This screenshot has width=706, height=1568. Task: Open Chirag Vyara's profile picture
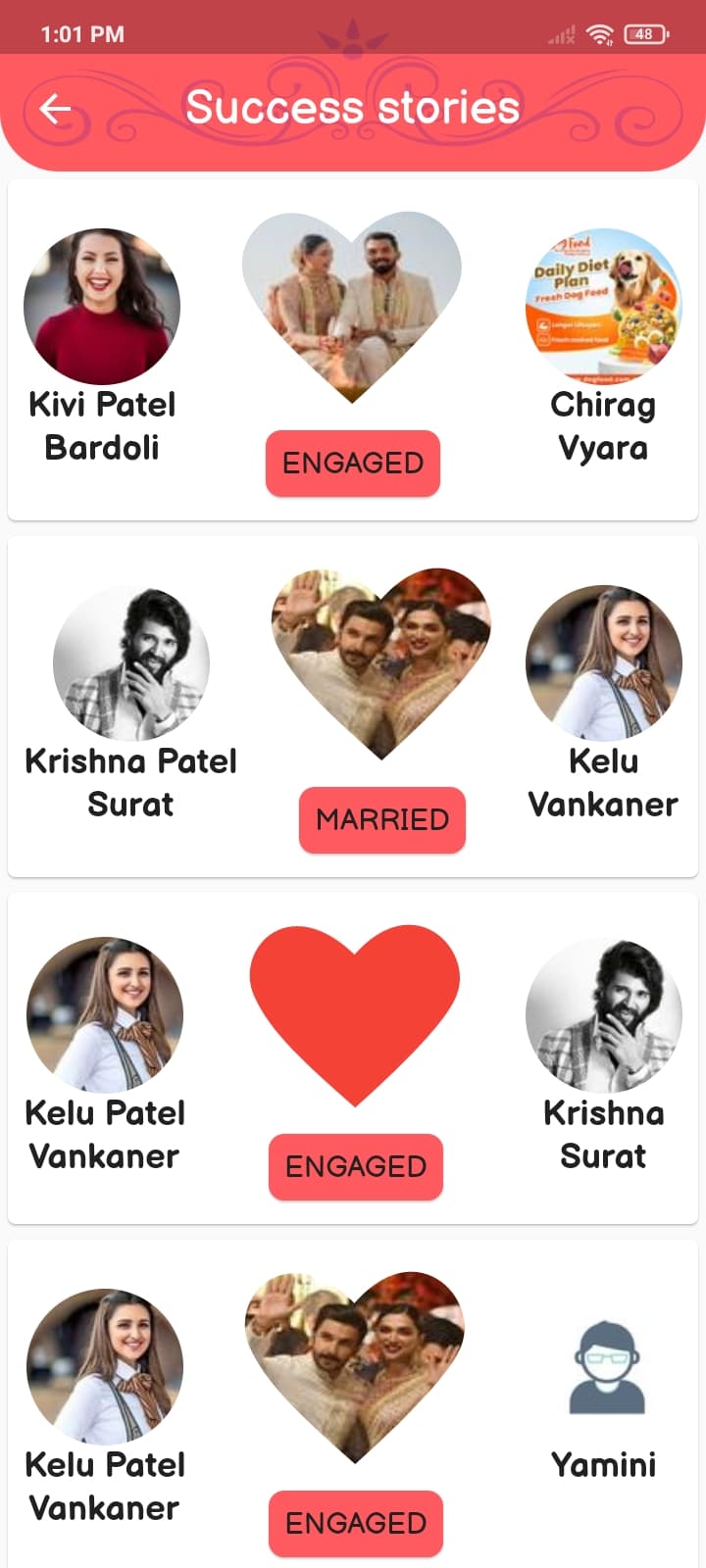[604, 306]
